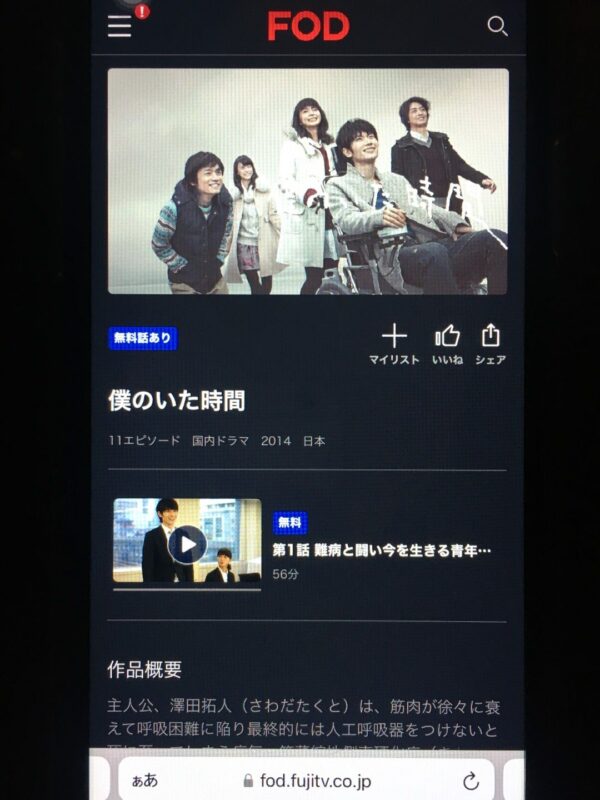600x800 pixels.
Task: Open the ぁあ page settings menu
Action: (144, 780)
